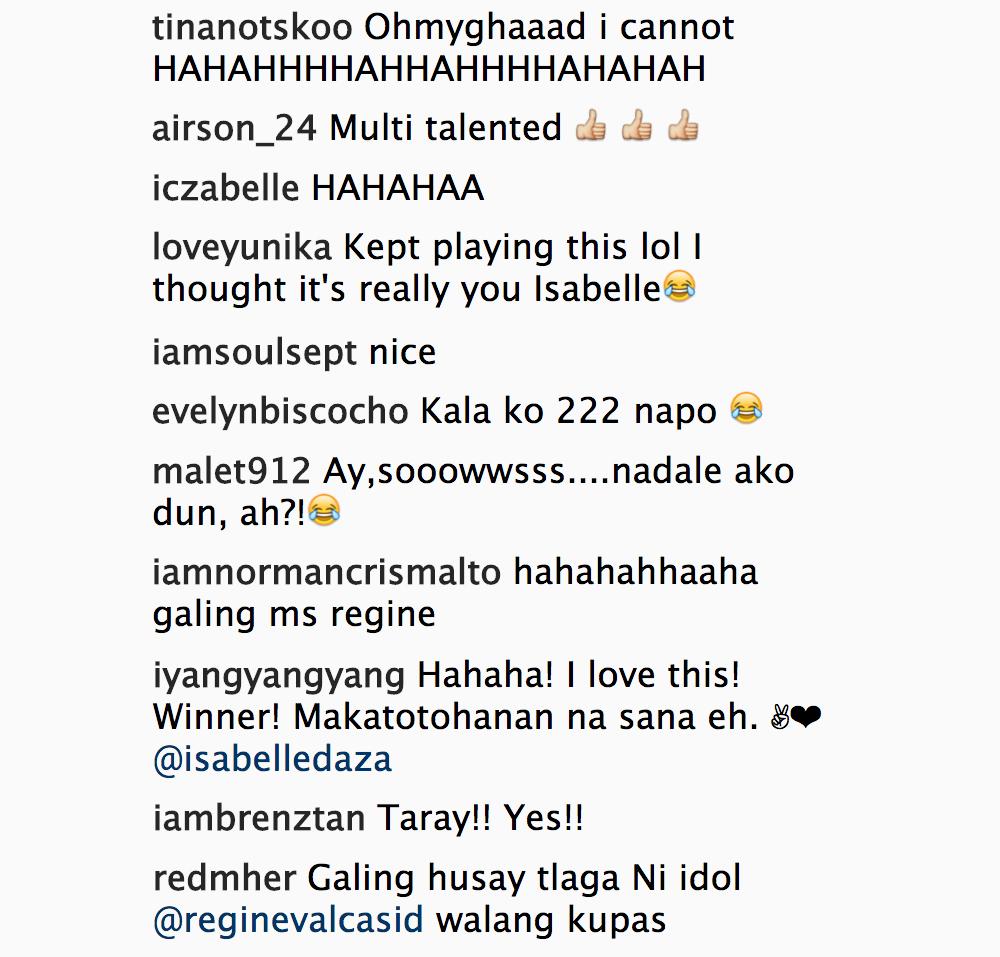Open evelynbiscocho's profile
This screenshot has height=957, width=1000.
click(x=280, y=411)
